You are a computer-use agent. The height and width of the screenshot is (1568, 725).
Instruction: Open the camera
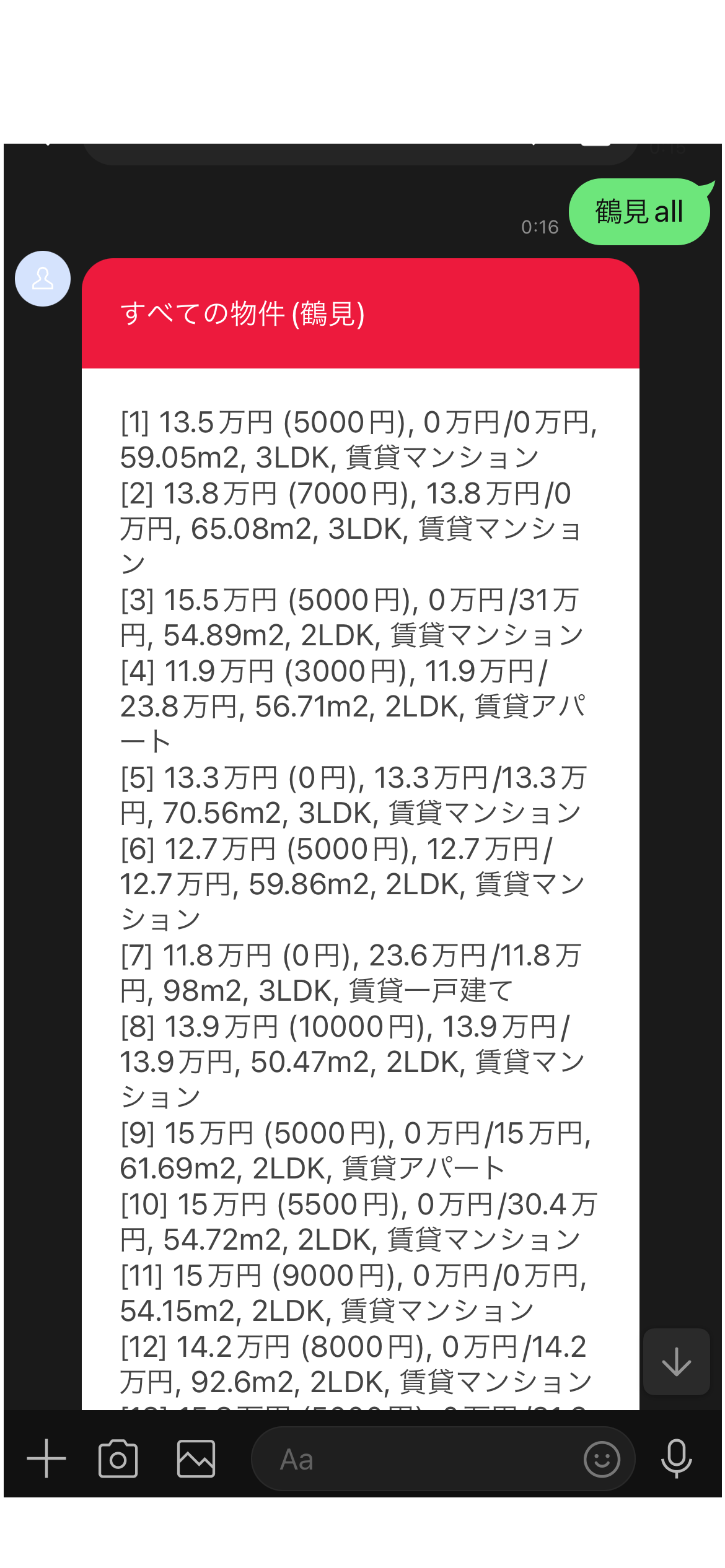[x=118, y=1458]
